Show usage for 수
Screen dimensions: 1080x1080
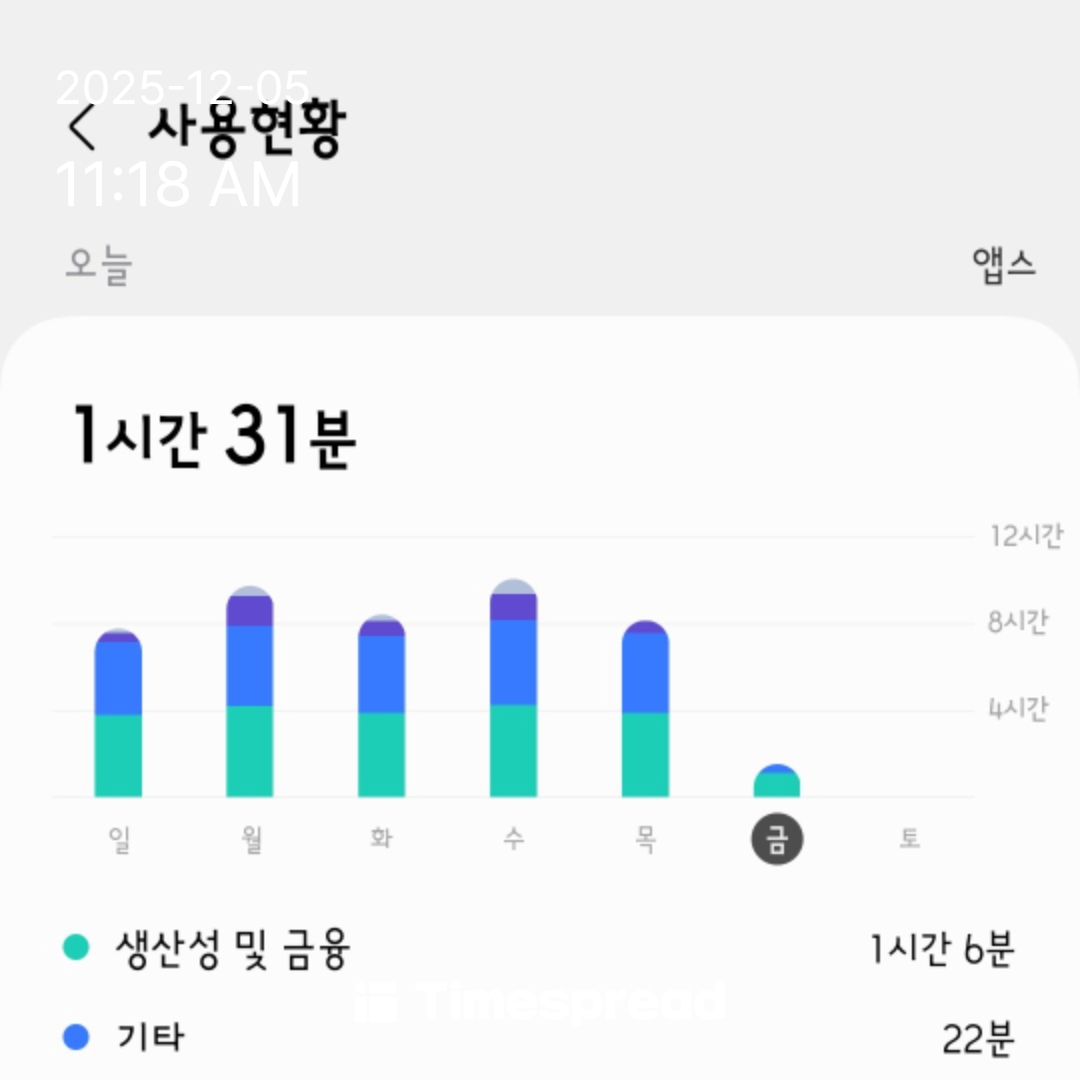[513, 838]
